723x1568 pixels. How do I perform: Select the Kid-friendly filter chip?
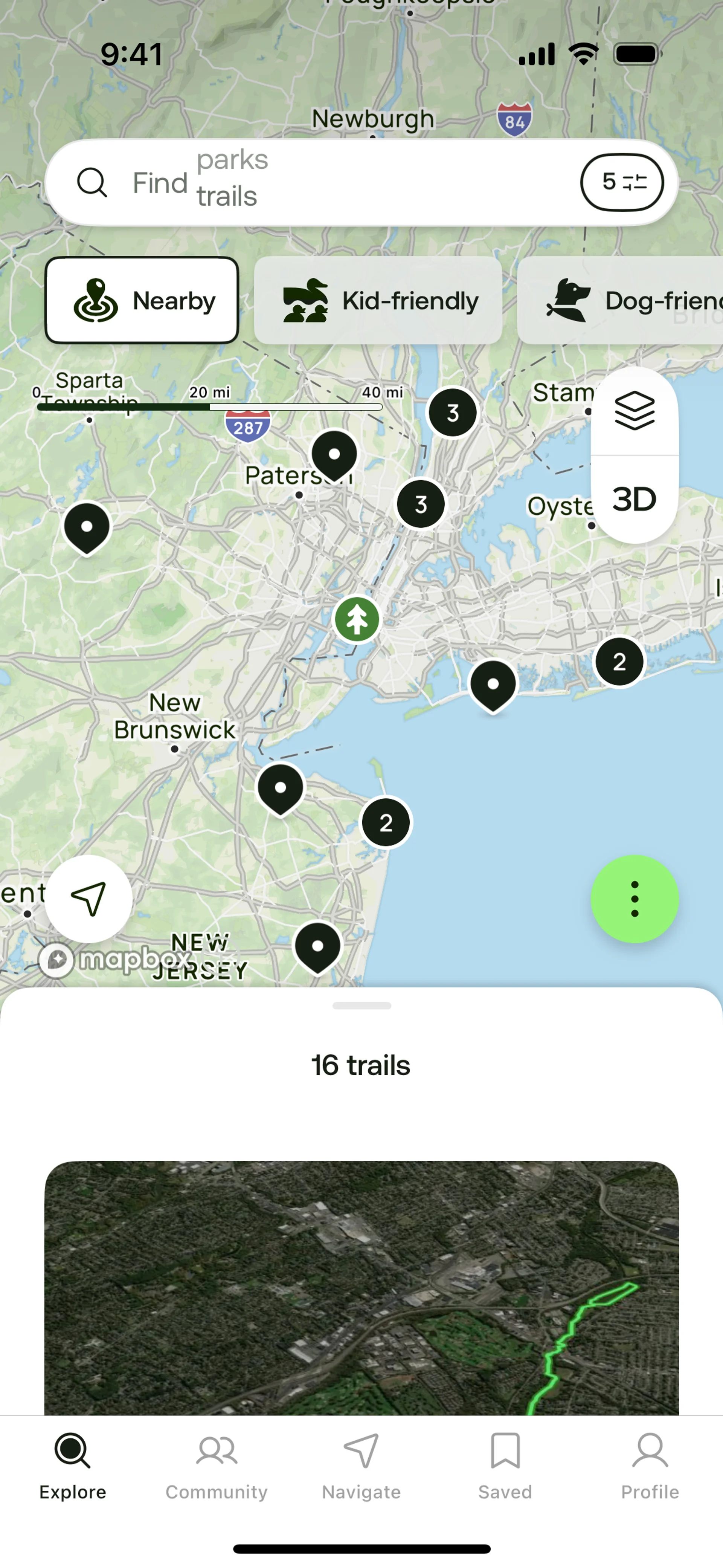378,301
